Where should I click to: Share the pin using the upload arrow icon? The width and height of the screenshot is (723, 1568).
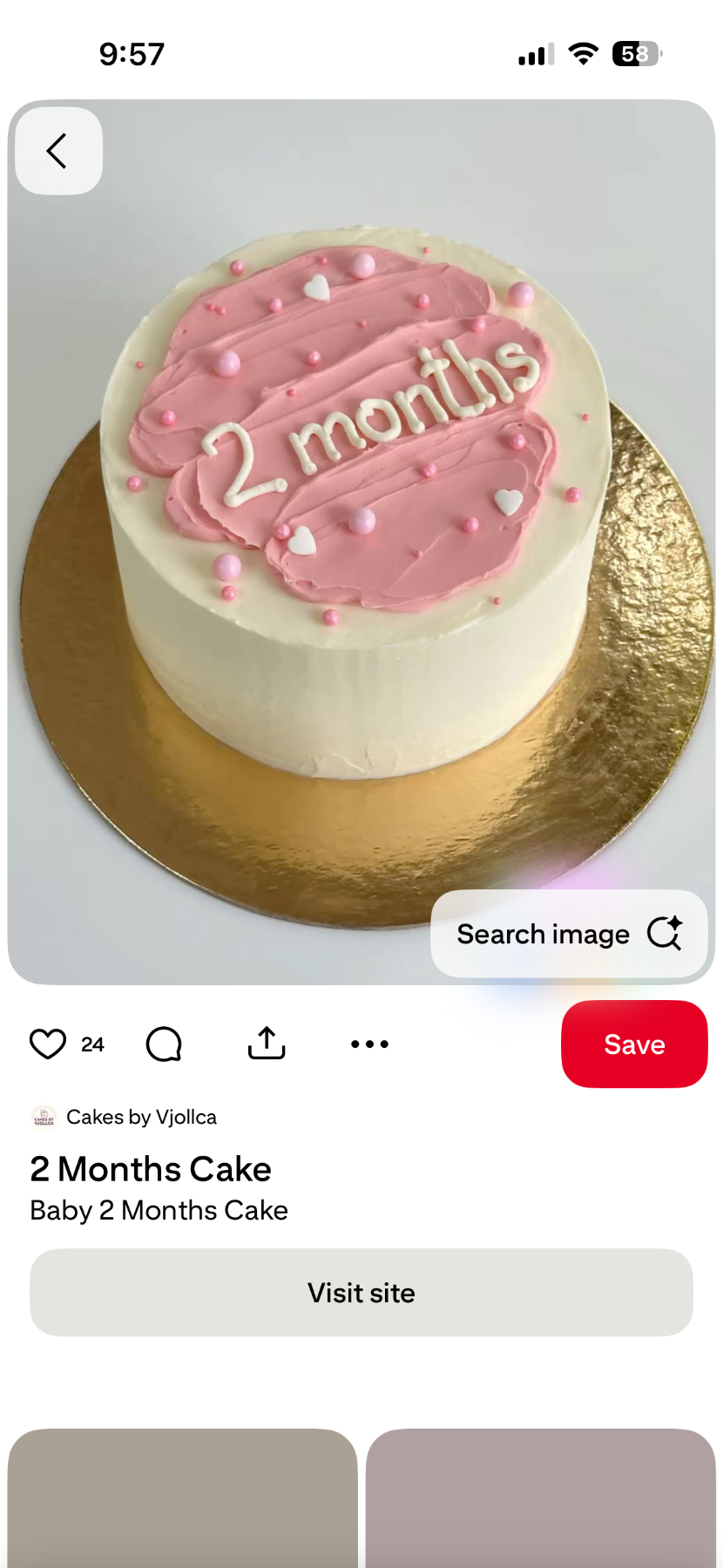coord(266,1044)
